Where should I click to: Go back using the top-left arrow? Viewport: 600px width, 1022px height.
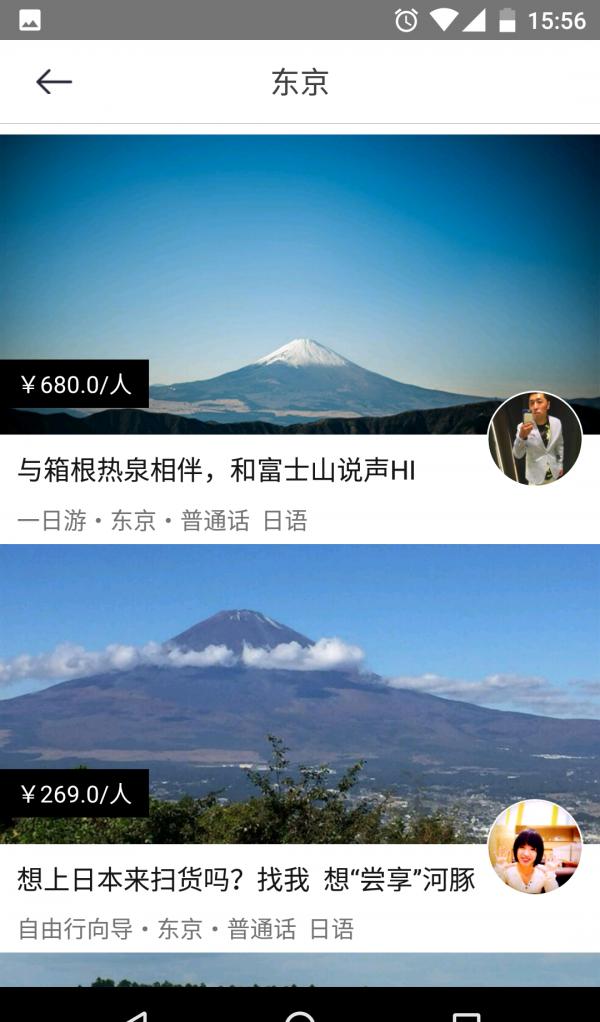(54, 82)
